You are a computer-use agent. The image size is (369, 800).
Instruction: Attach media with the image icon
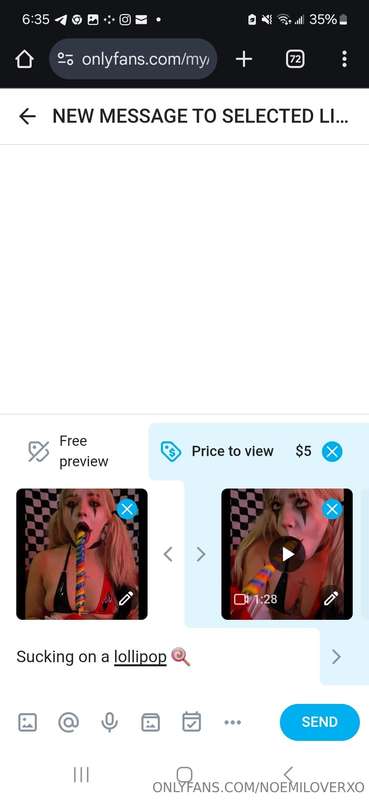click(28, 722)
